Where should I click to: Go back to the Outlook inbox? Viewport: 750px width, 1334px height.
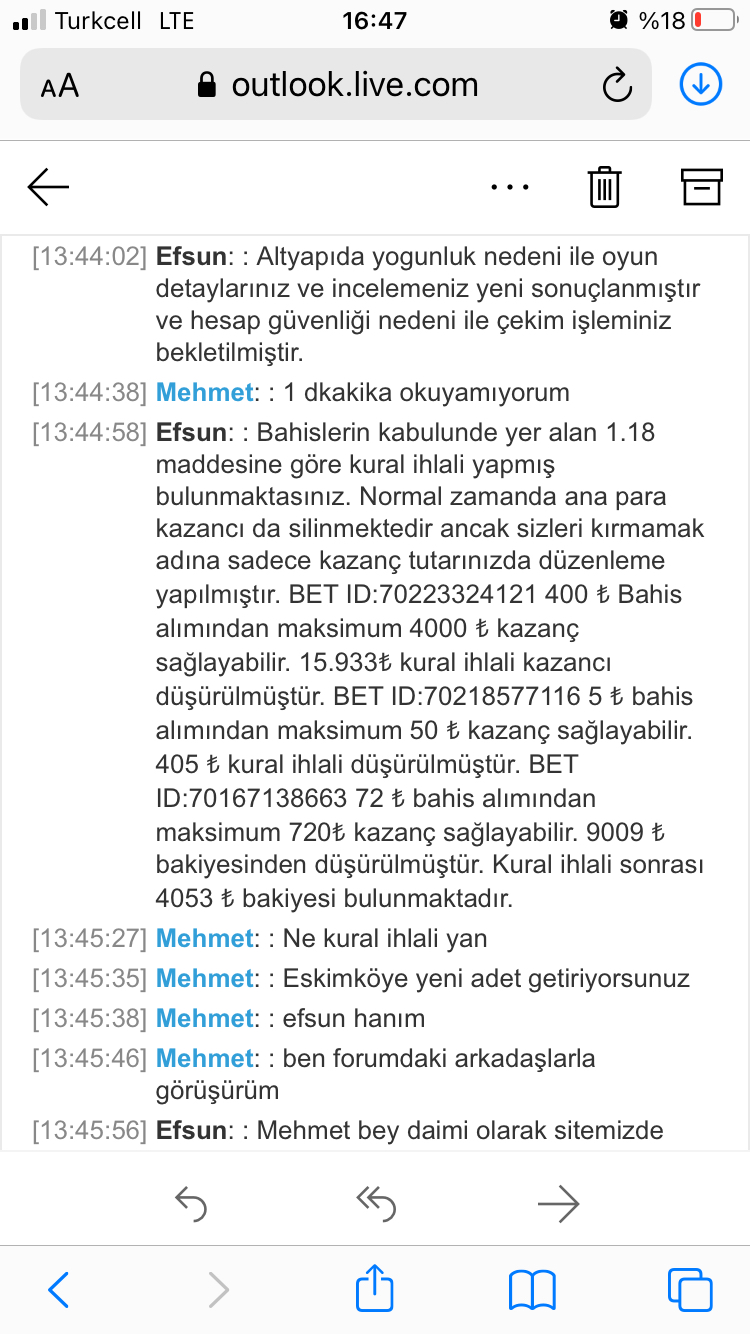point(48,187)
